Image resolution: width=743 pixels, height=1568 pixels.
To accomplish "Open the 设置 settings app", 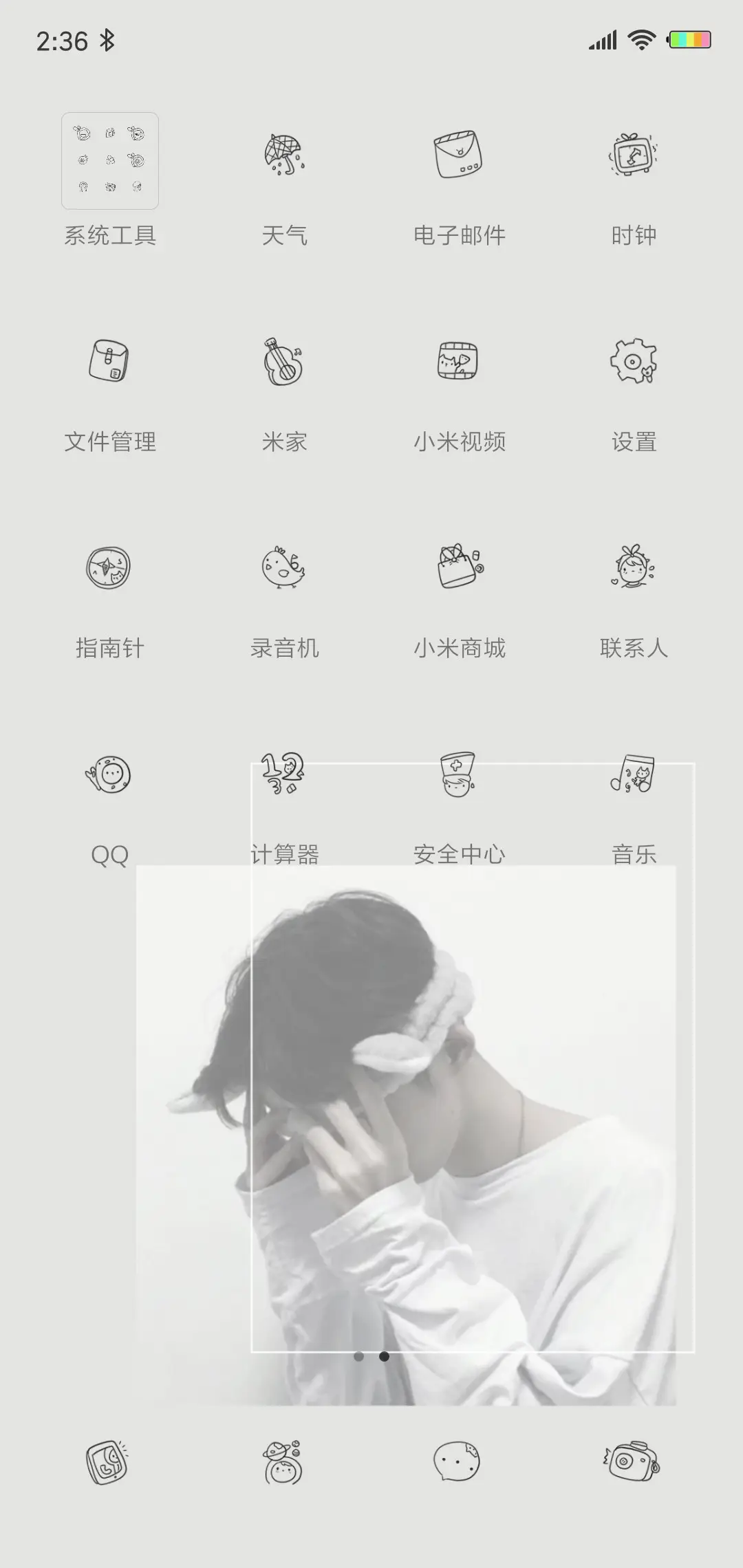I will (x=633, y=364).
